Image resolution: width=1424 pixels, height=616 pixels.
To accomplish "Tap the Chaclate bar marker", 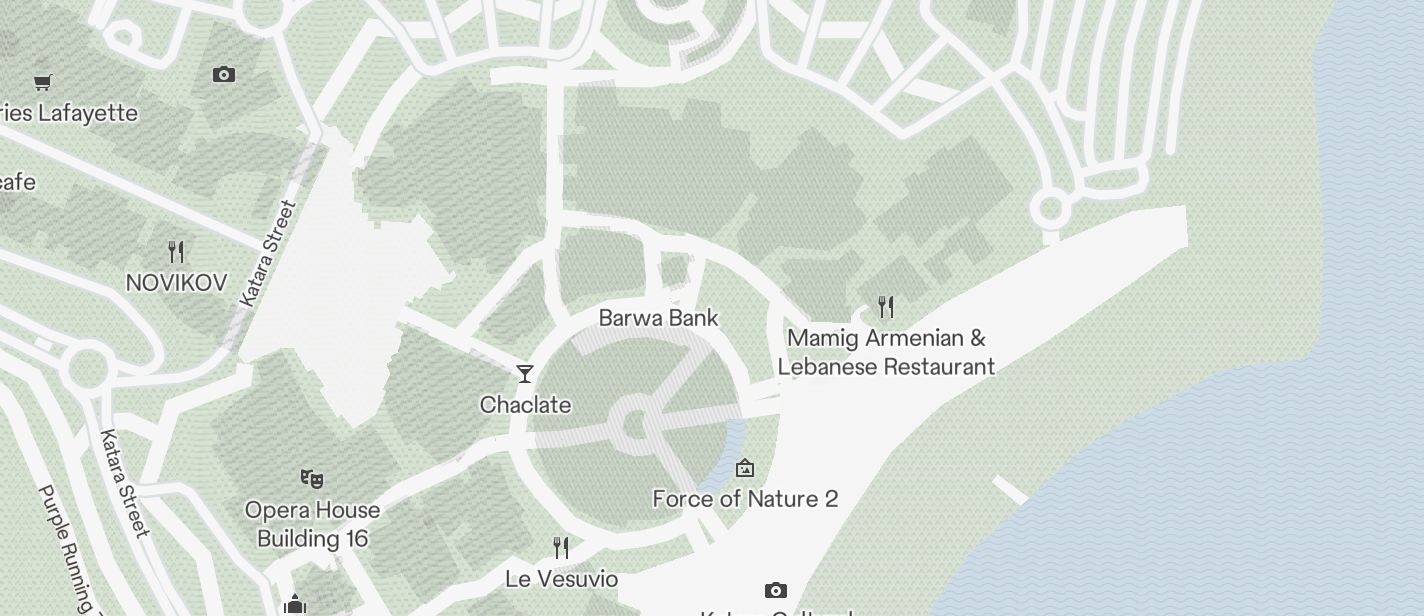I will [525, 374].
